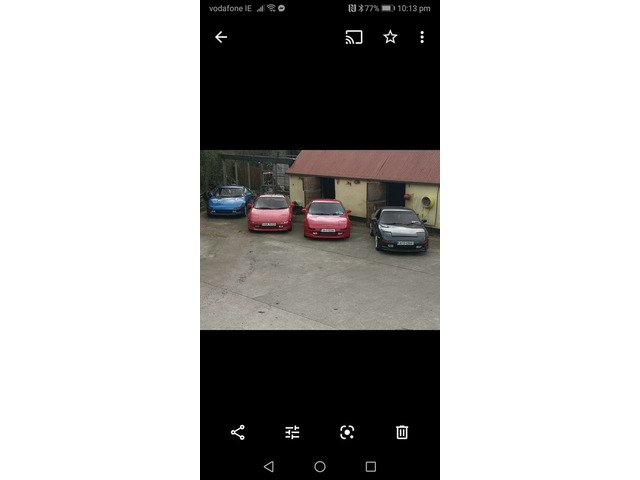Launch Lens search on this photo
Image resolution: width=640 pixels, height=480 pixels.
(347, 432)
